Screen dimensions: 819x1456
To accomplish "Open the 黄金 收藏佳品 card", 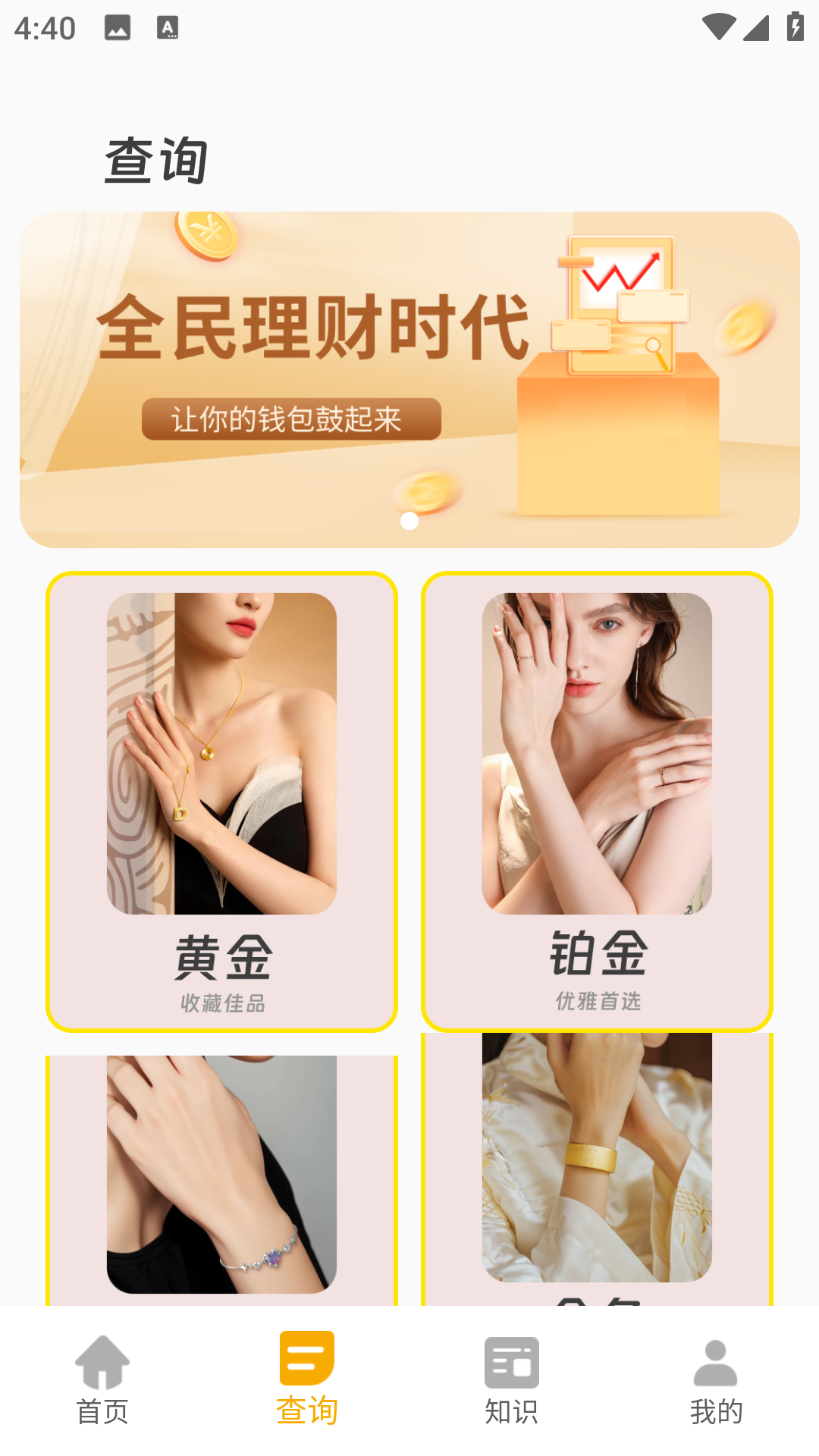I will click(221, 802).
